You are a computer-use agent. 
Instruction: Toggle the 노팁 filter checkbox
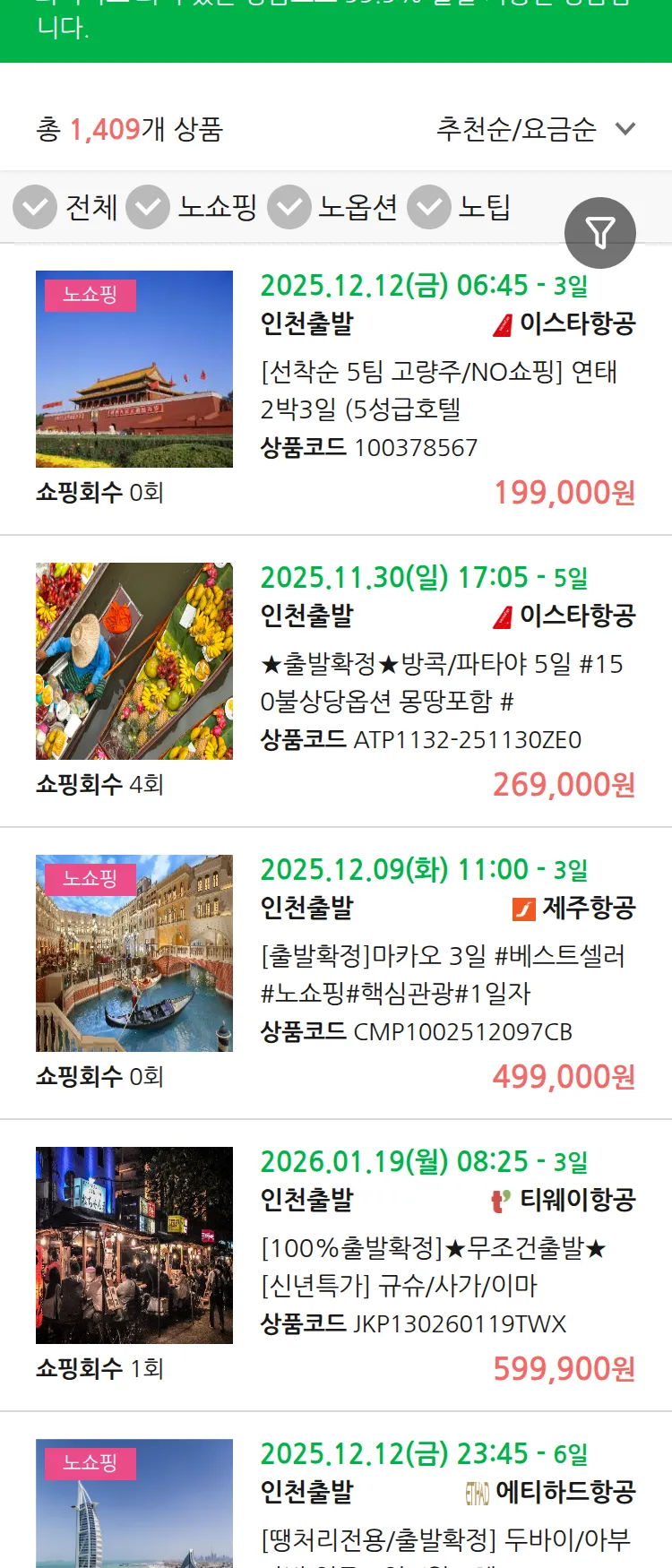428,207
